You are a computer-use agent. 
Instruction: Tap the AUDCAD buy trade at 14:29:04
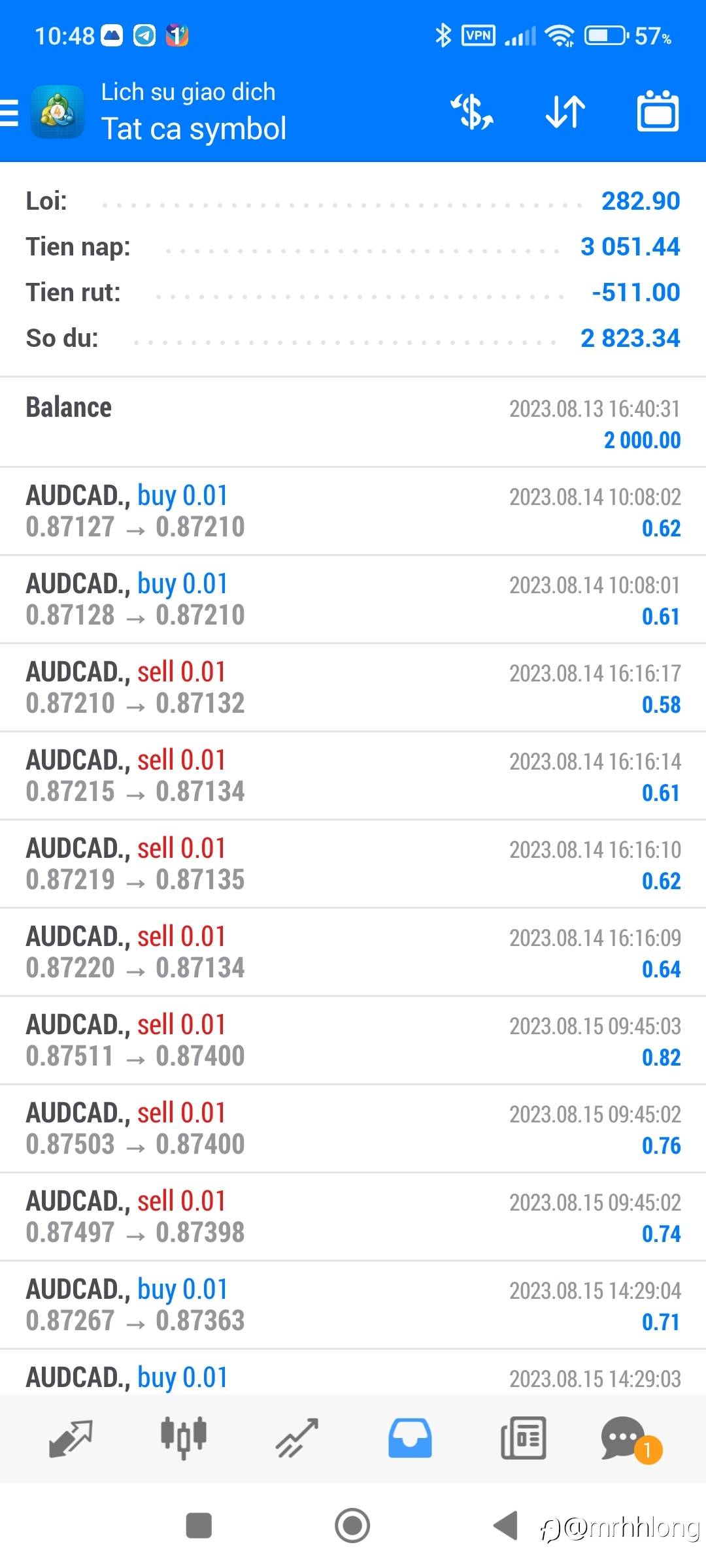click(x=353, y=1305)
